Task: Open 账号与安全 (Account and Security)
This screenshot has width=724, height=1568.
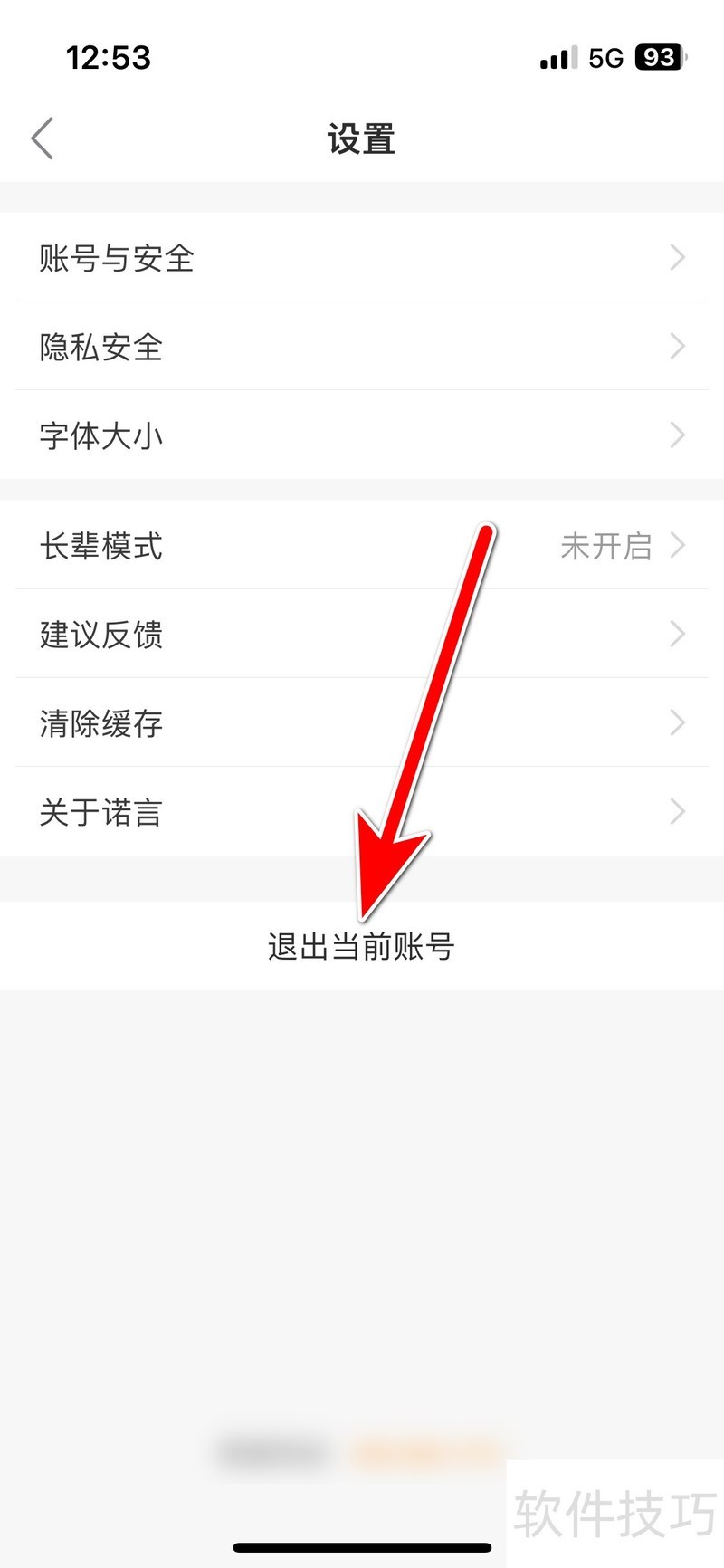Action: [x=116, y=257]
